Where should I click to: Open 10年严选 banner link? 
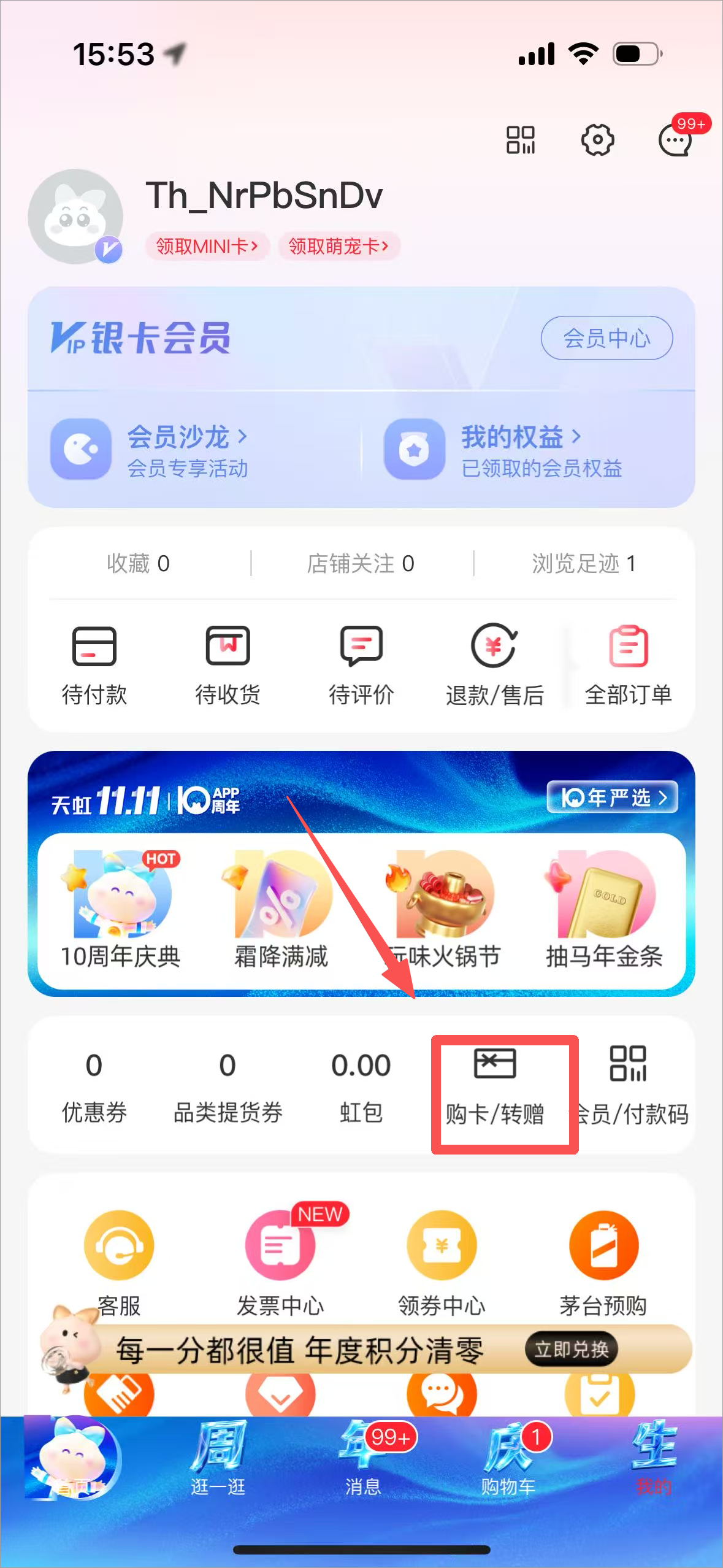612,797
